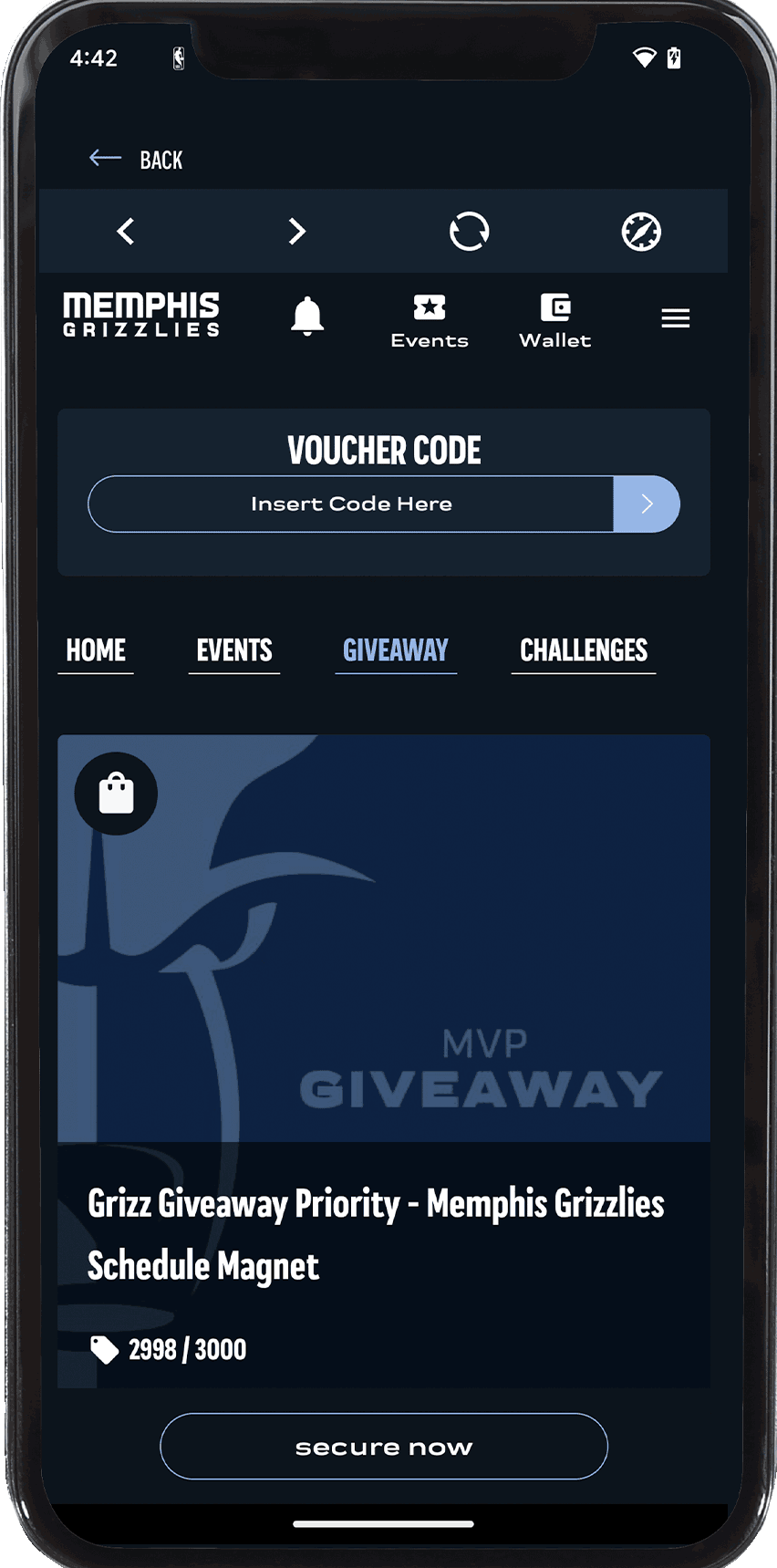Image resolution: width=777 pixels, height=1568 pixels.
Task: Go forward in browser bar
Action: (x=297, y=232)
